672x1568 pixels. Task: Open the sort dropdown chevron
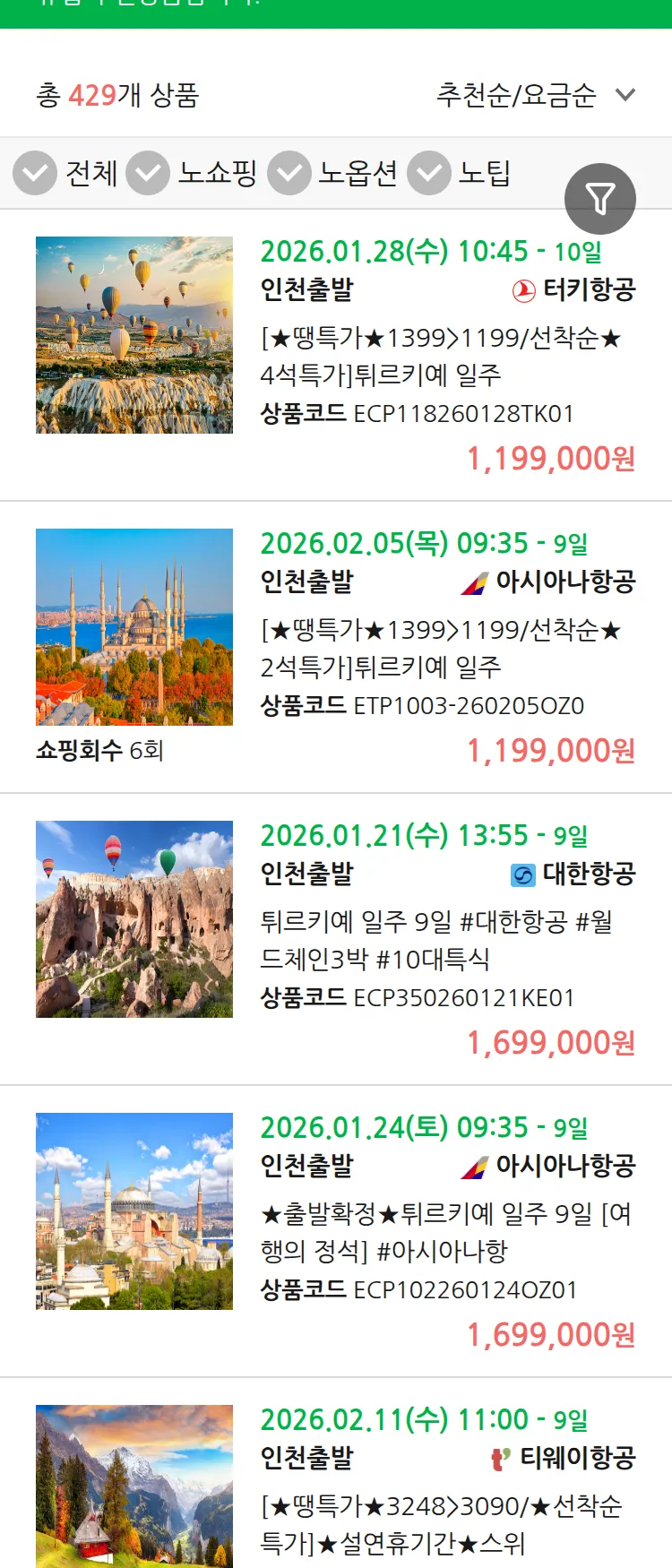[625, 96]
